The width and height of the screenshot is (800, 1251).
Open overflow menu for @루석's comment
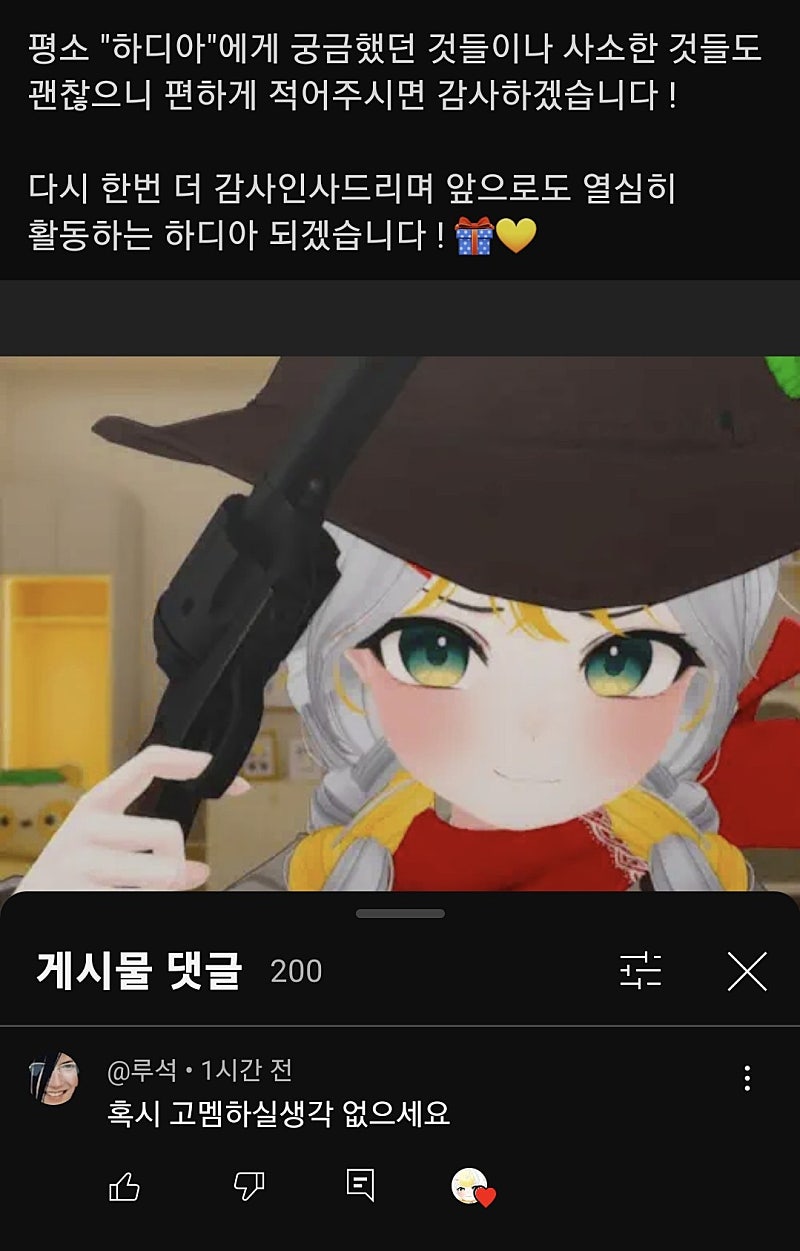pyautogui.click(x=747, y=1078)
